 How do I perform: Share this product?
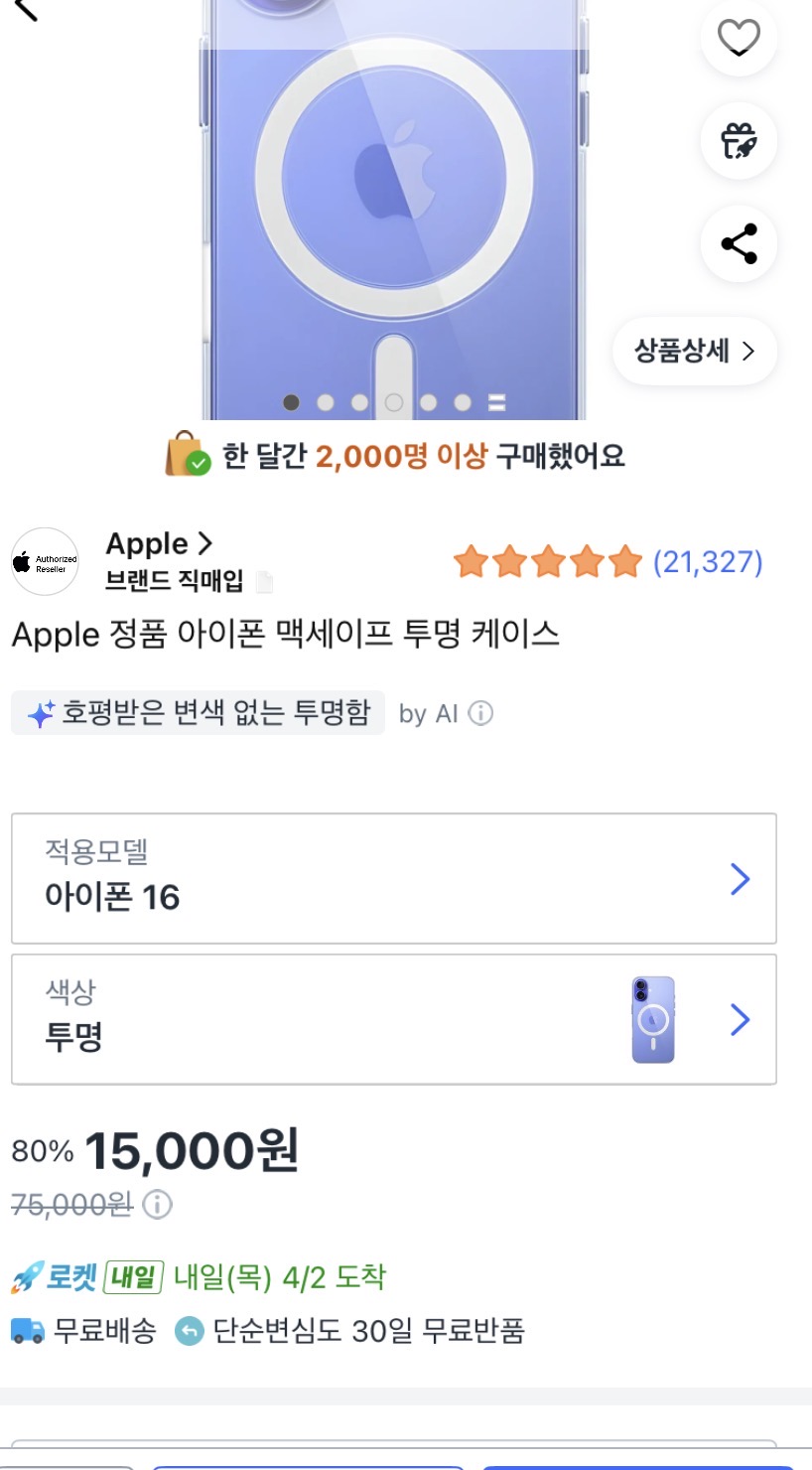[739, 243]
